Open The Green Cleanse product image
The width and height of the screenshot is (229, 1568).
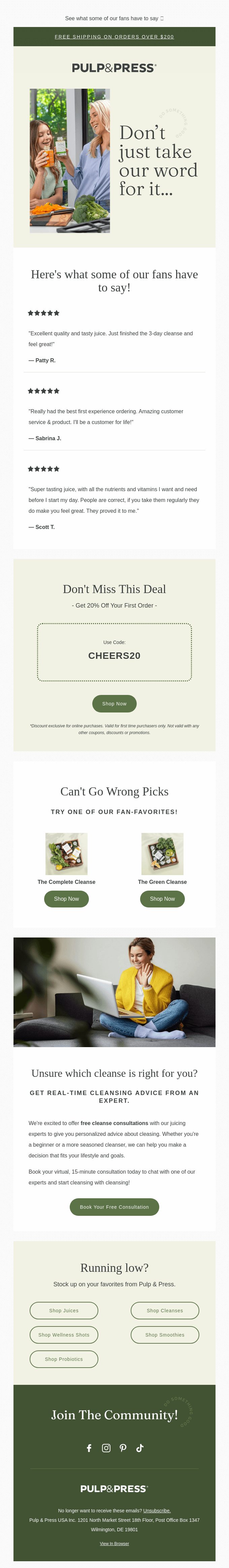point(162,853)
